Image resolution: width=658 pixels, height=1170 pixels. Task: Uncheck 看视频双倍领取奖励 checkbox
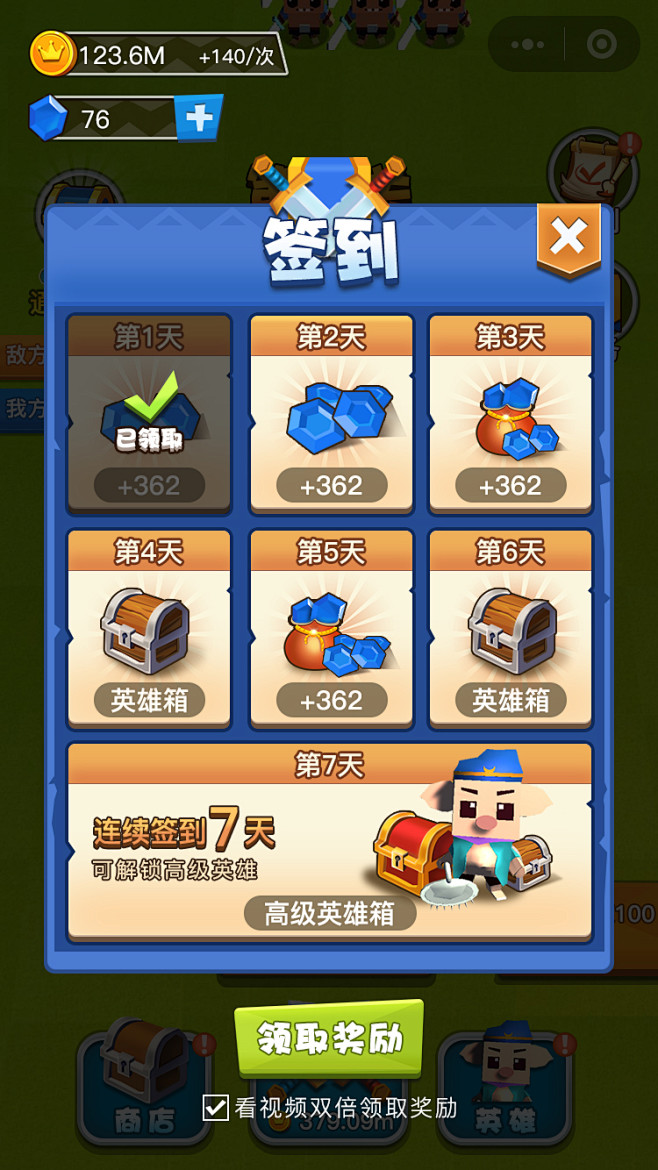click(x=216, y=1108)
